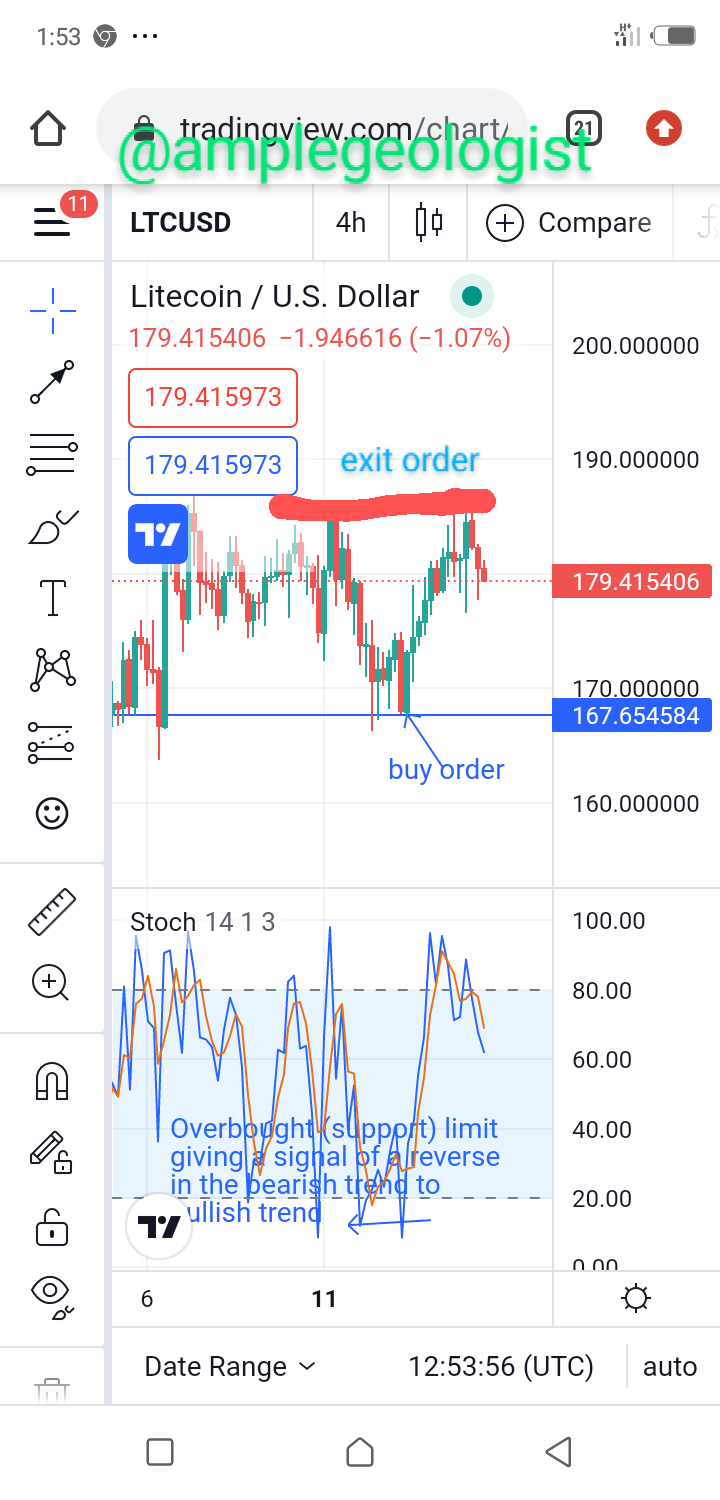Open the TradingView hamburger menu
This screenshot has width=720, height=1500.
tap(52, 221)
